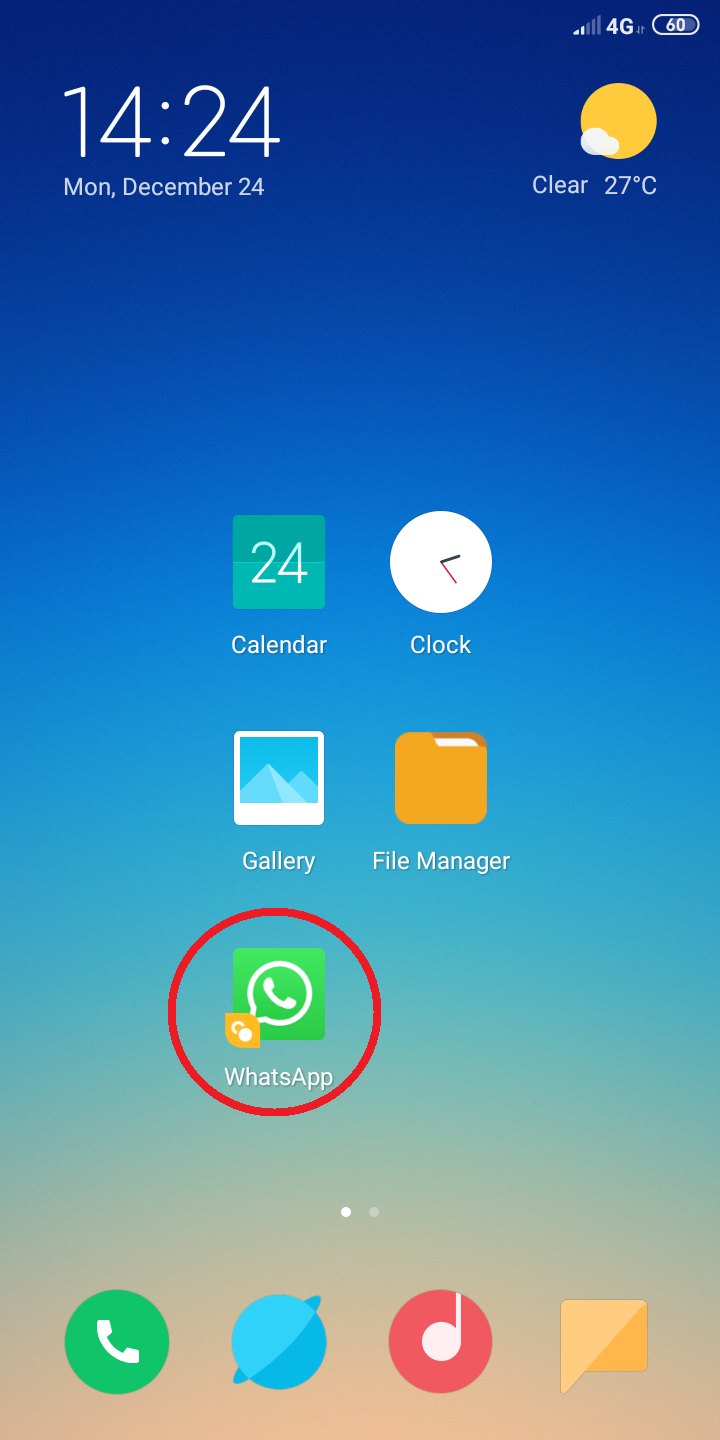Viewport: 720px width, 1440px height.
Task: Tap the 14:24 clock widget
Action: tap(170, 125)
